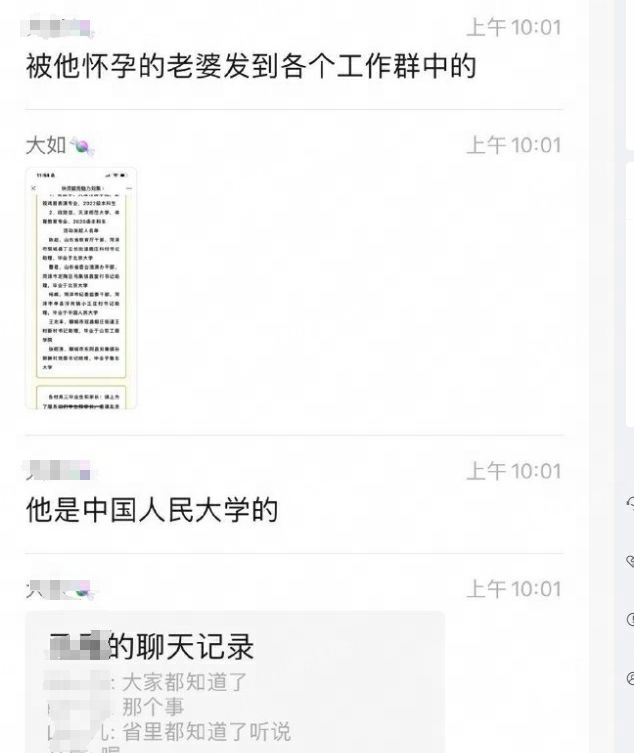Screen dimensions: 634x753
Task: Open the screenshot image sent by 大如
Action: pos(81,290)
